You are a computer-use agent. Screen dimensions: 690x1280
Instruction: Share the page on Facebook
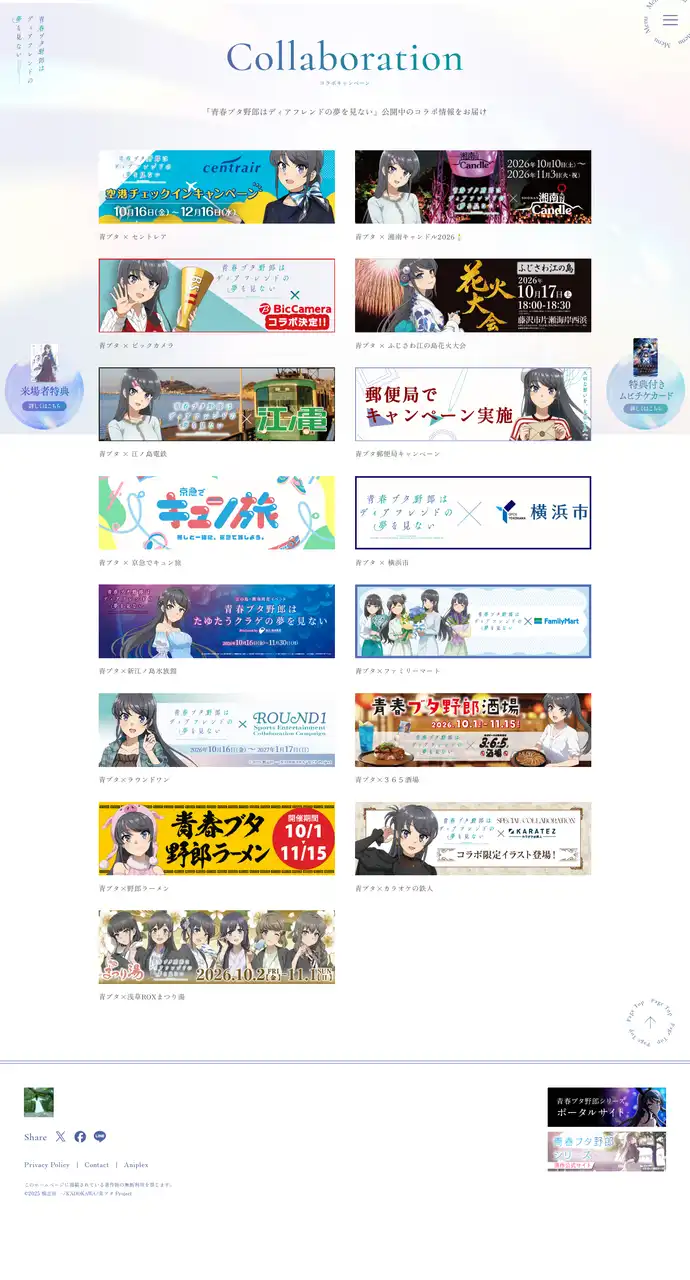pos(80,1137)
